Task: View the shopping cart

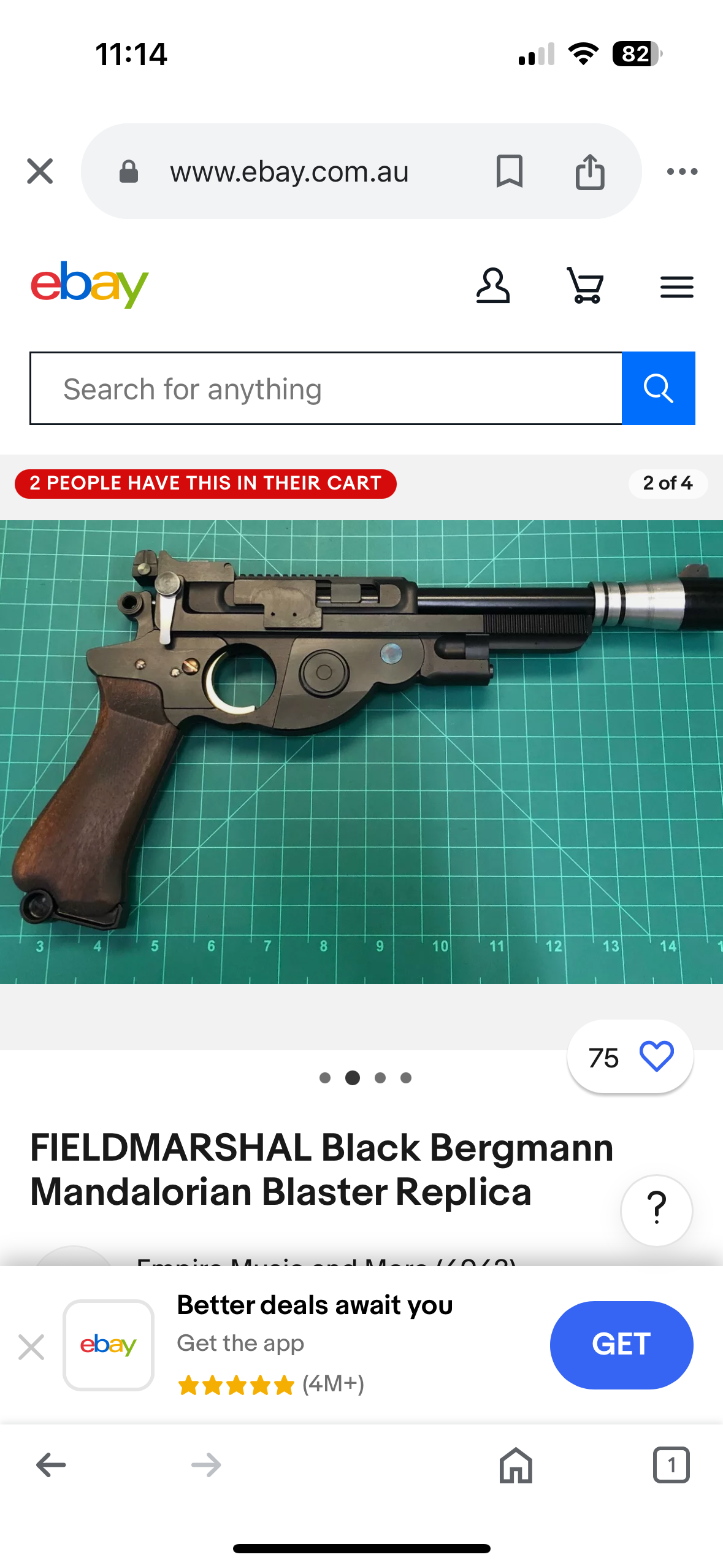Action: click(x=586, y=286)
